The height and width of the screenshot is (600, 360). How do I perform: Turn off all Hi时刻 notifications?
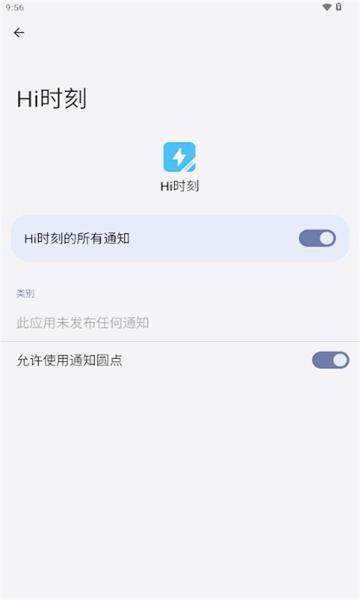click(x=317, y=238)
